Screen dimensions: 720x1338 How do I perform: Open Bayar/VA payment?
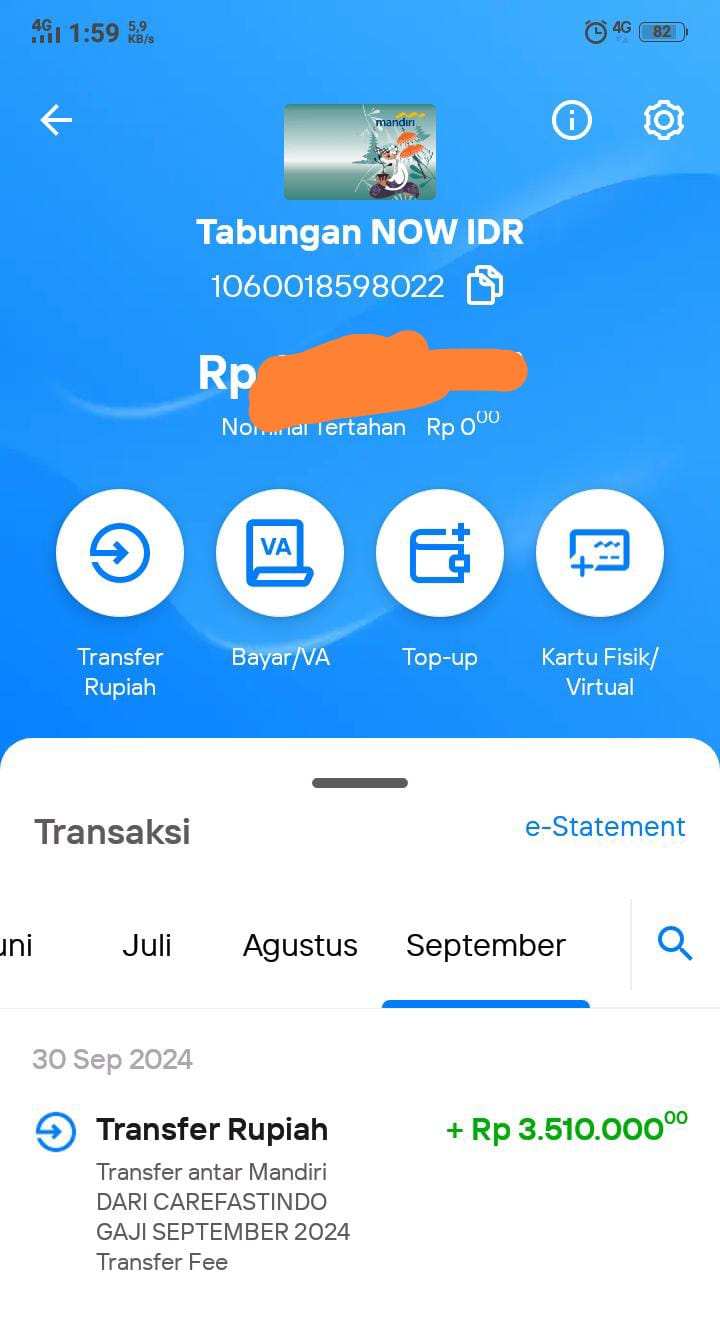[280, 552]
